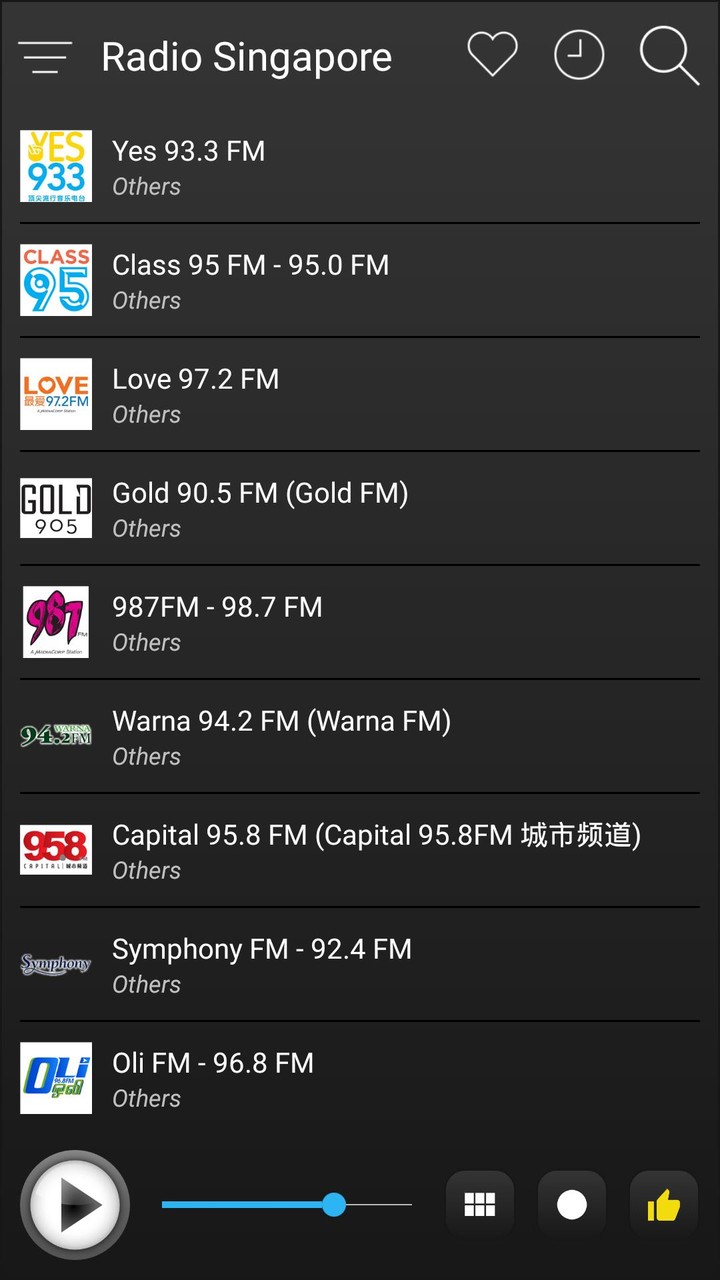Viewport: 720px width, 1280px height.
Task: Open the search magnifier
Action: [666, 57]
